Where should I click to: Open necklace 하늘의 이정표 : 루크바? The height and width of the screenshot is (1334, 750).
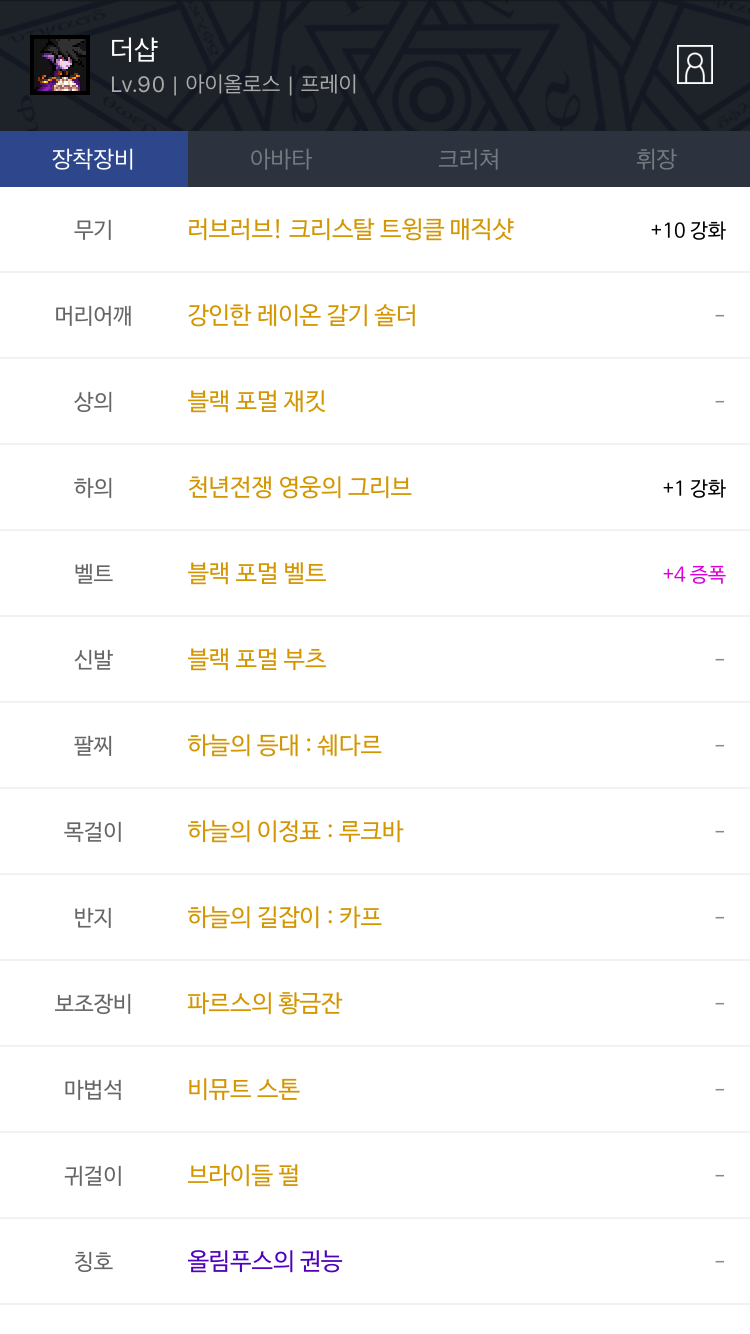click(296, 831)
